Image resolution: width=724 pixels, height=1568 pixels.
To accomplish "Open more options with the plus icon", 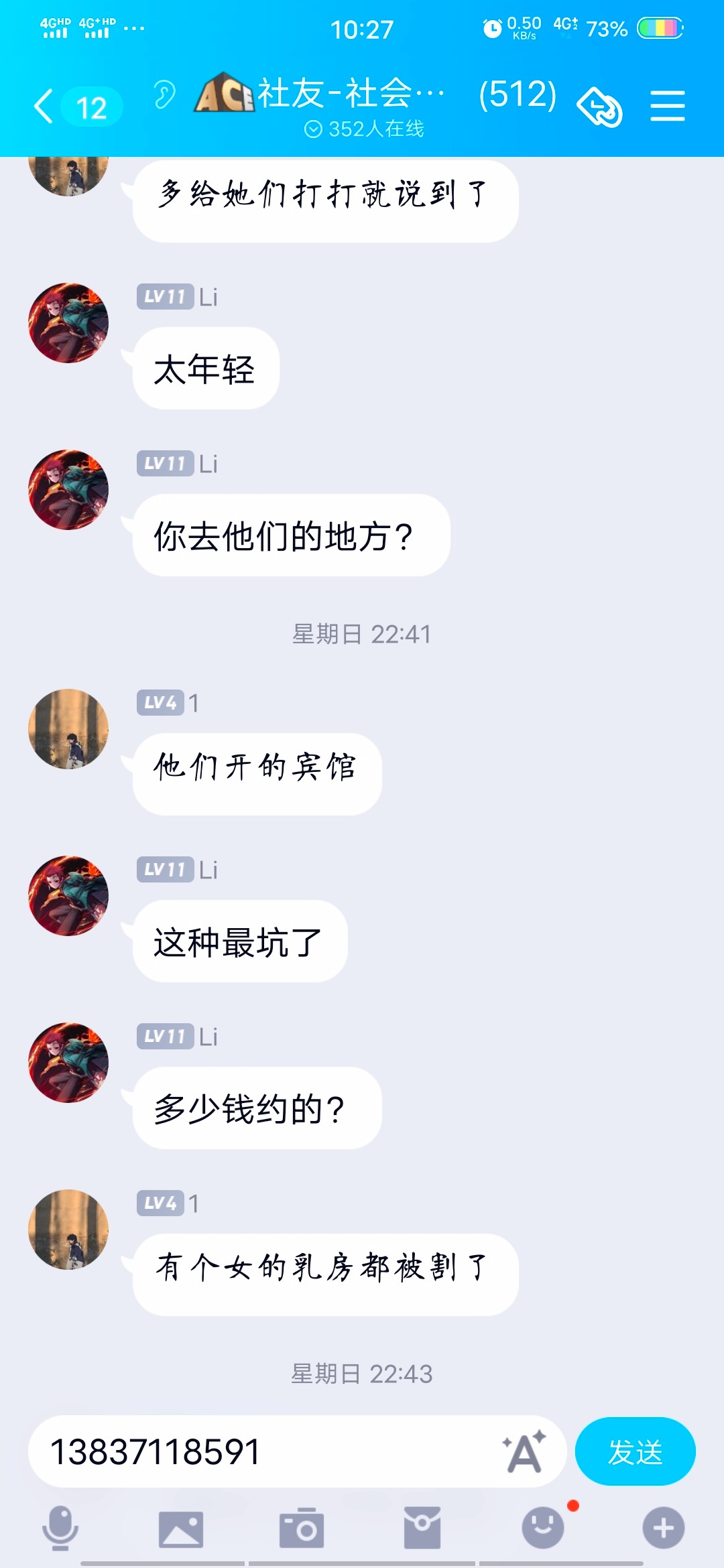I will tap(664, 1528).
